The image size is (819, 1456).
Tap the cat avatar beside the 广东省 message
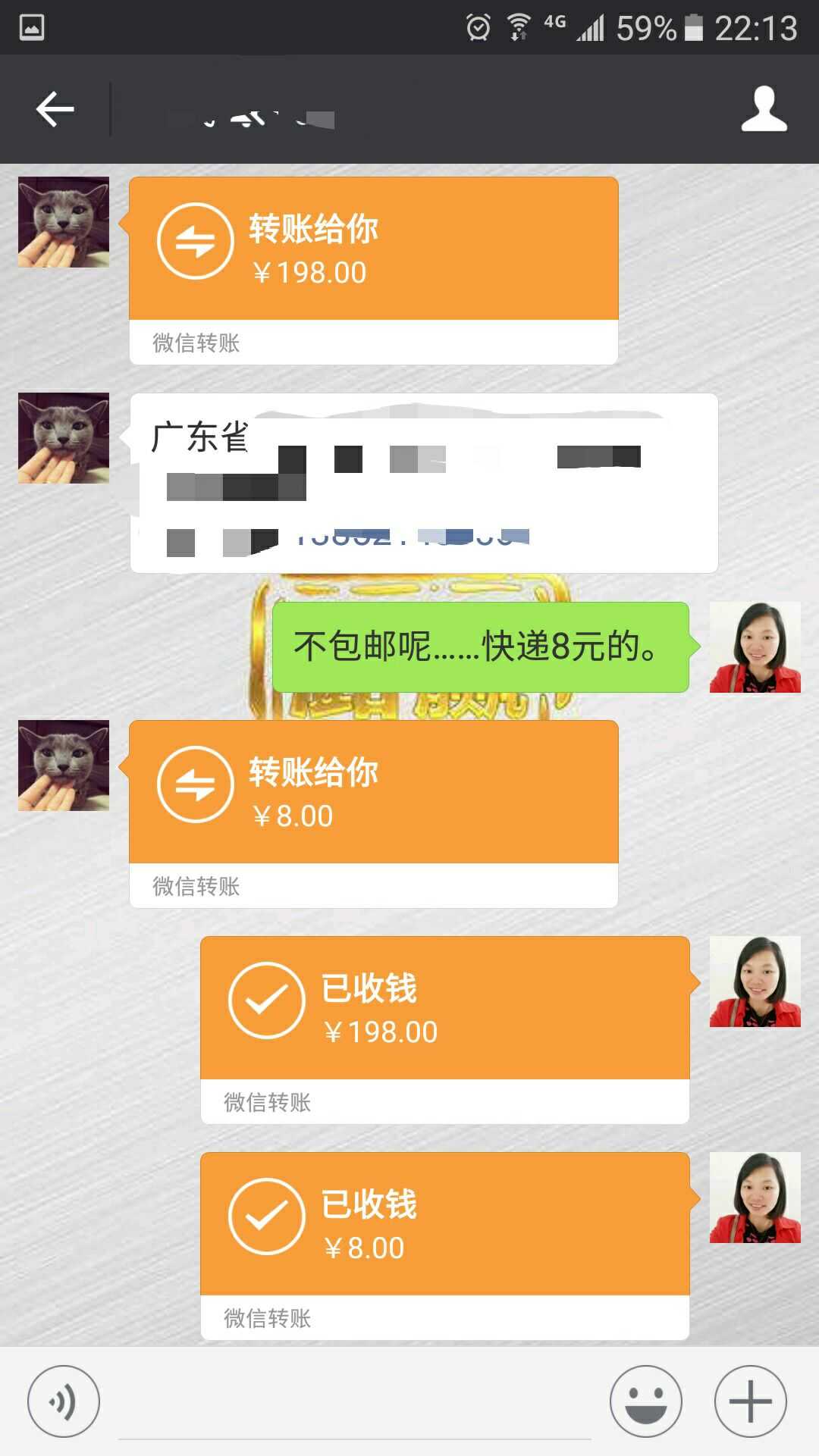(64, 438)
